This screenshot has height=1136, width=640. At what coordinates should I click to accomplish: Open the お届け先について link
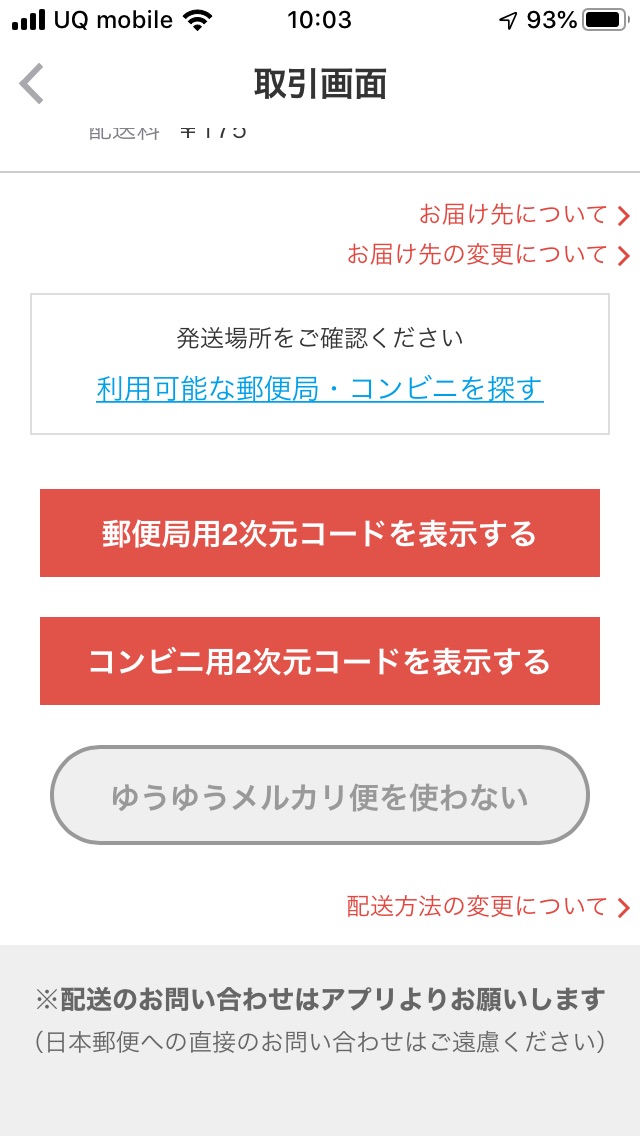tap(524, 214)
